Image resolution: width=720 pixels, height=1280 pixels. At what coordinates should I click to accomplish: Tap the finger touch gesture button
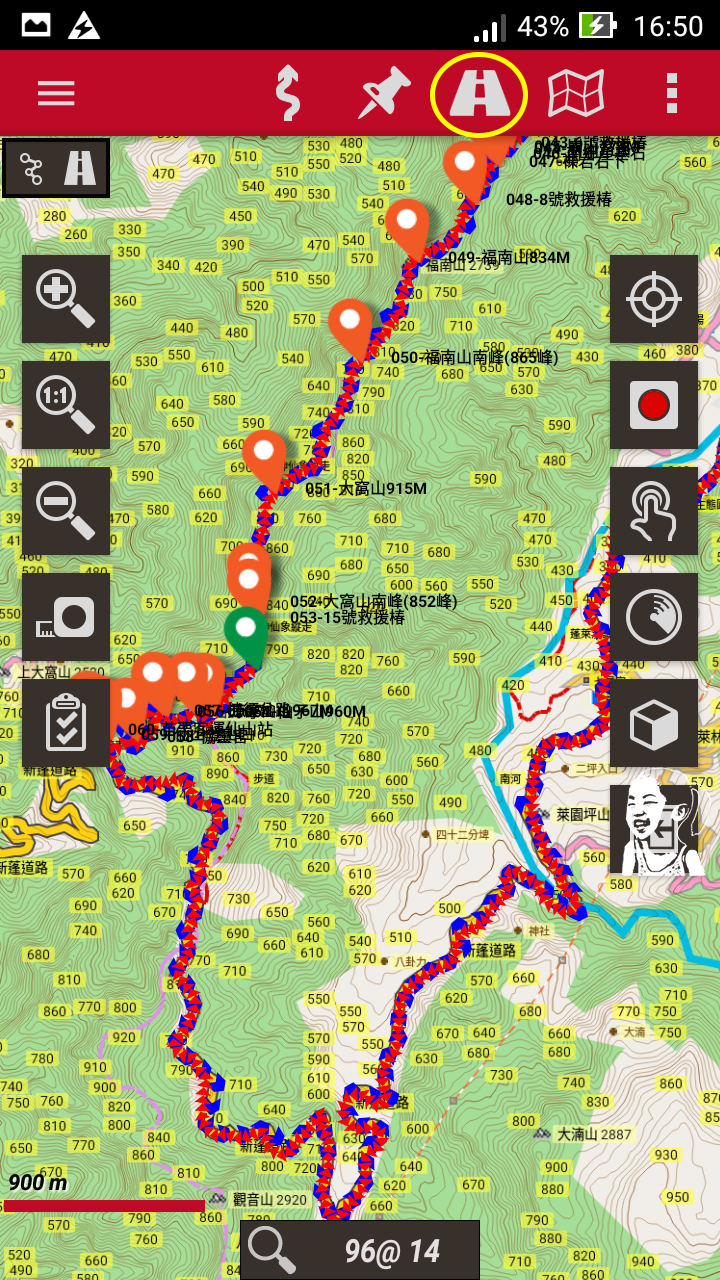[654, 511]
